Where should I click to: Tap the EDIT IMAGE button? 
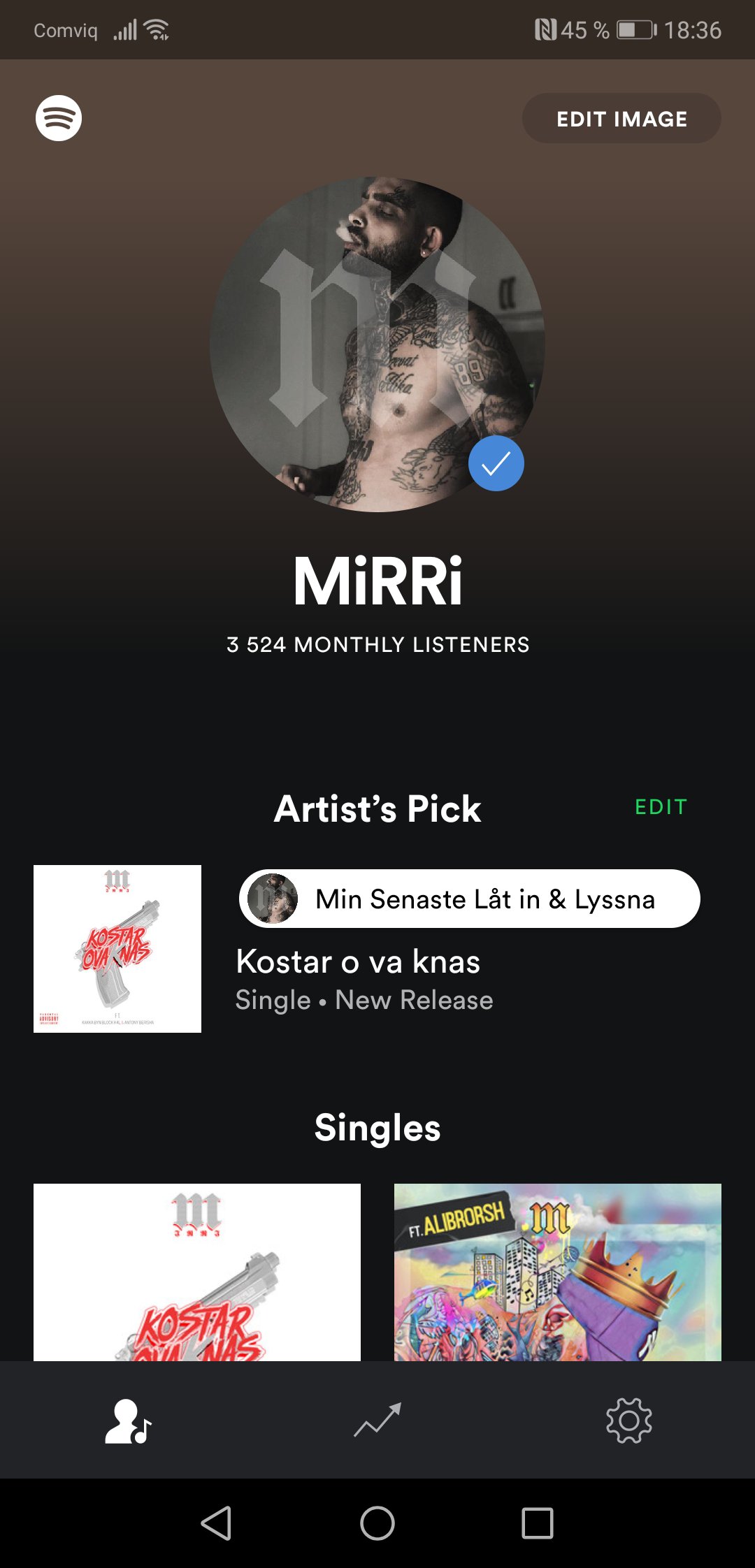pos(621,119)
